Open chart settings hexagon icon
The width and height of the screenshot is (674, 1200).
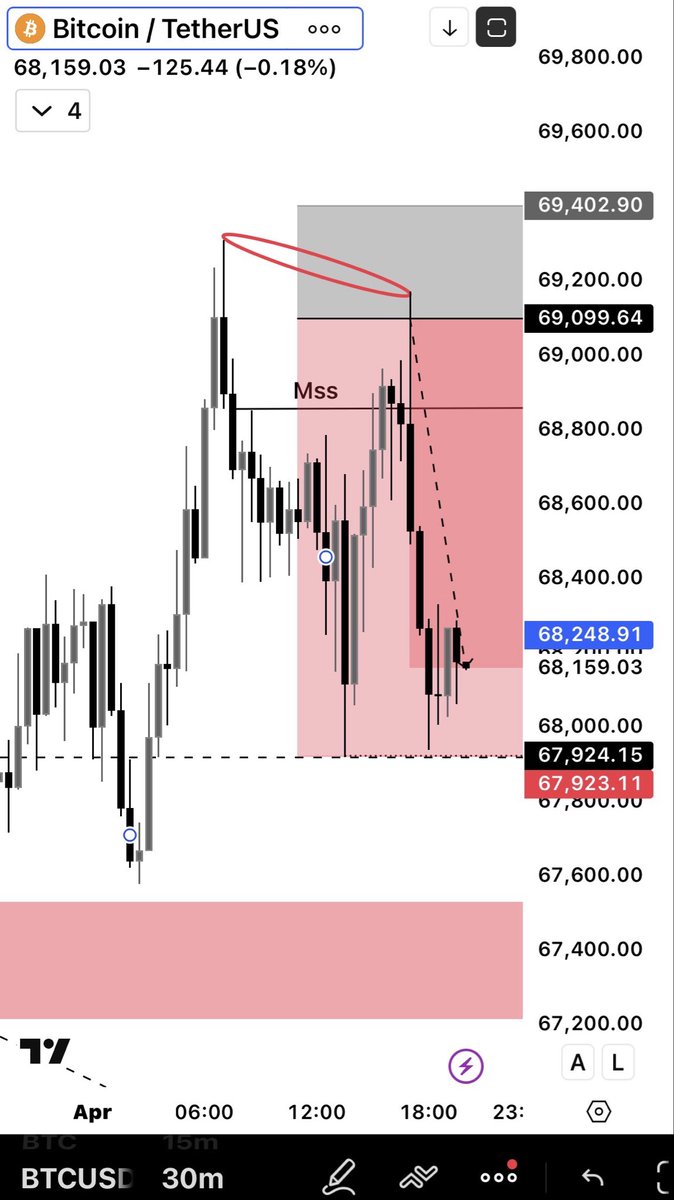pyautogui.click(x=598, y=1112)
